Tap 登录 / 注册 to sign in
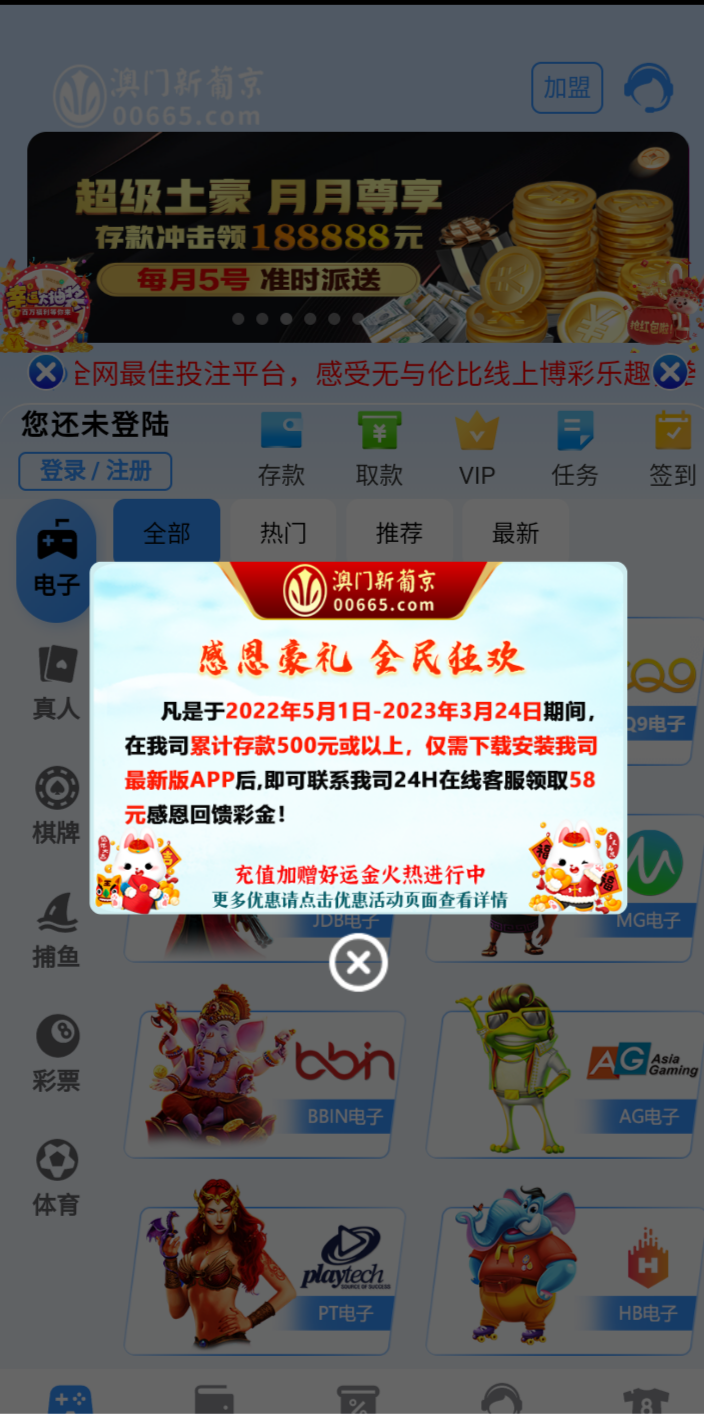The image size is (704, 1414). [x=95, y=470]
